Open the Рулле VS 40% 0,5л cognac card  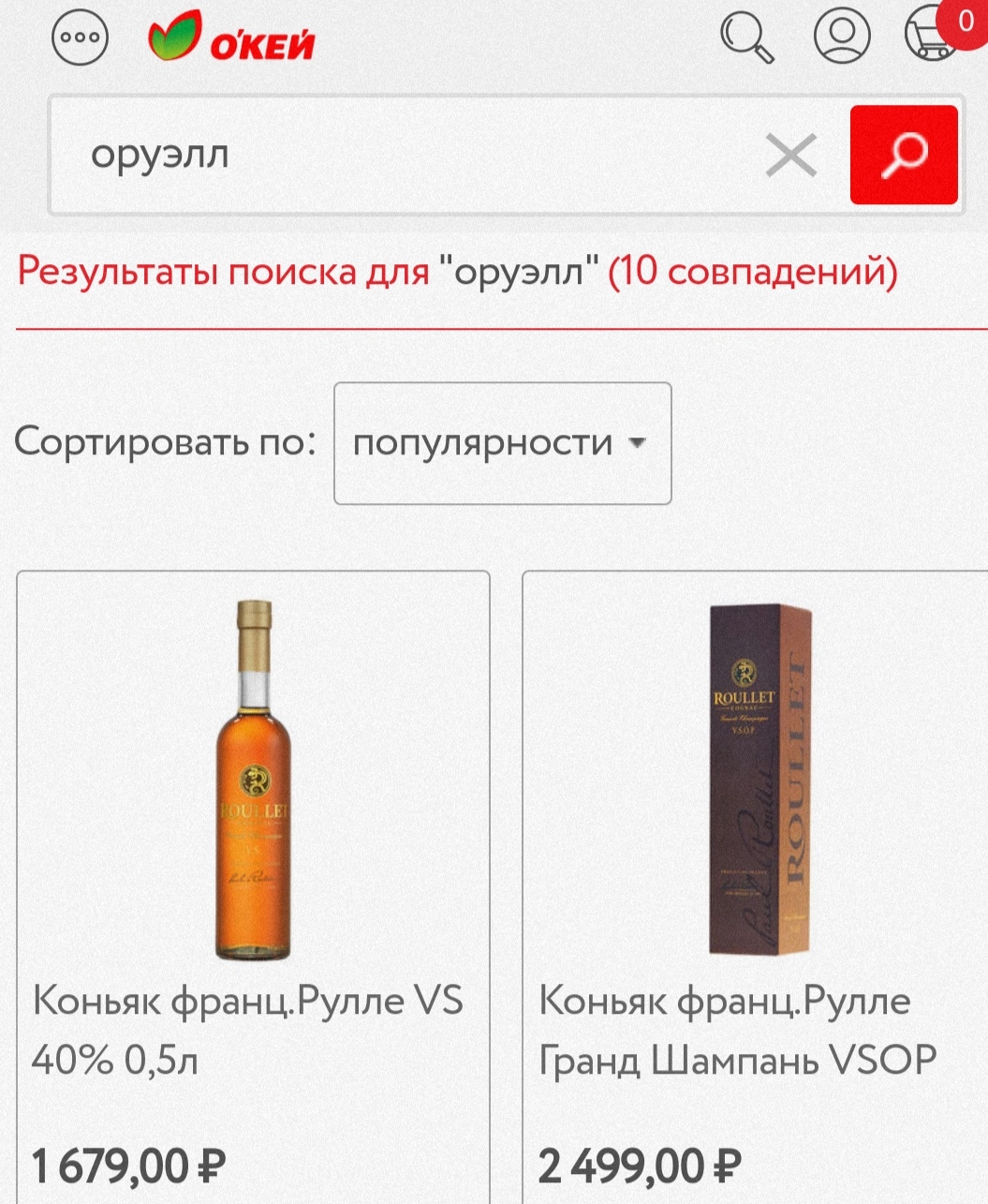pyautogui.click(x=253, y=843)
